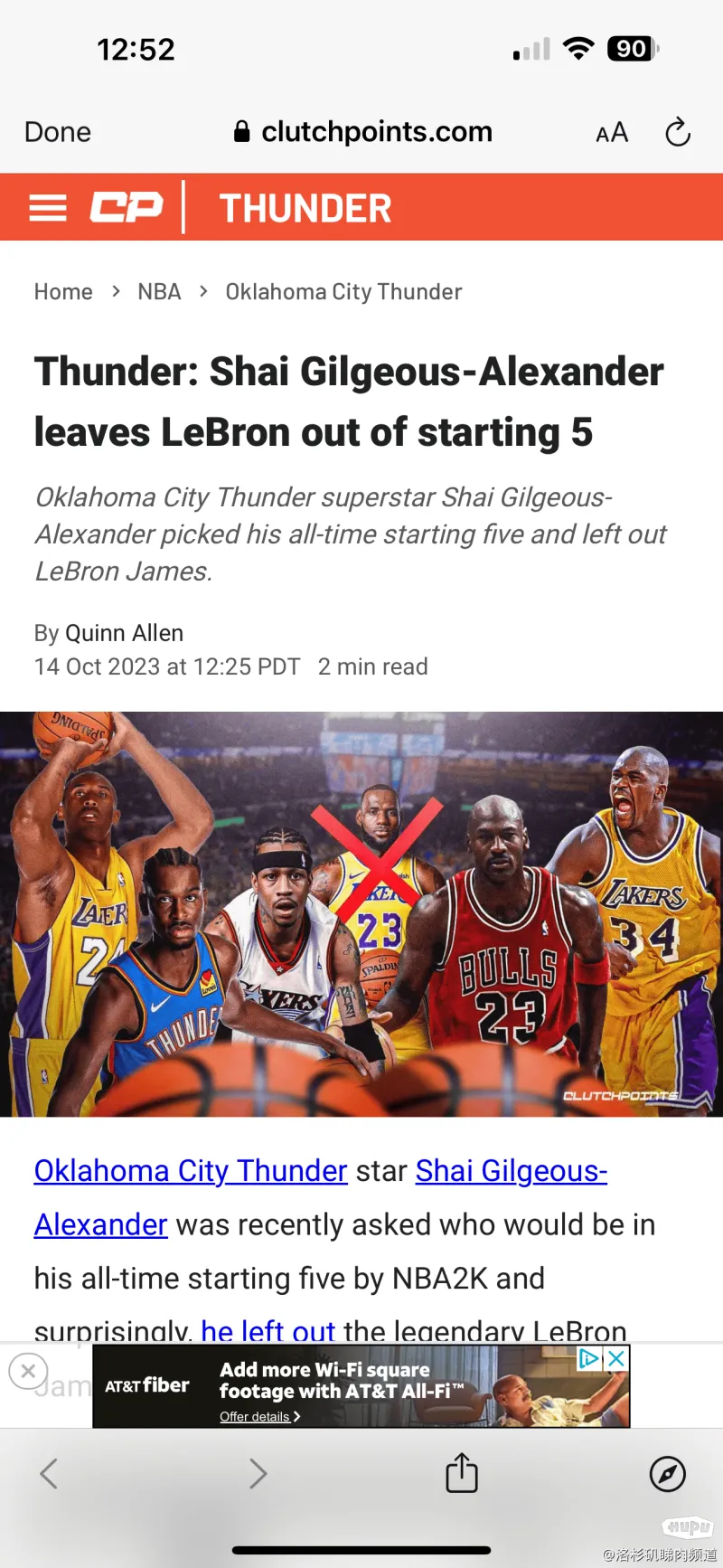Open Oklahoma City Thunder breadcrumb

pyautogui.click(x=343, y=292)
